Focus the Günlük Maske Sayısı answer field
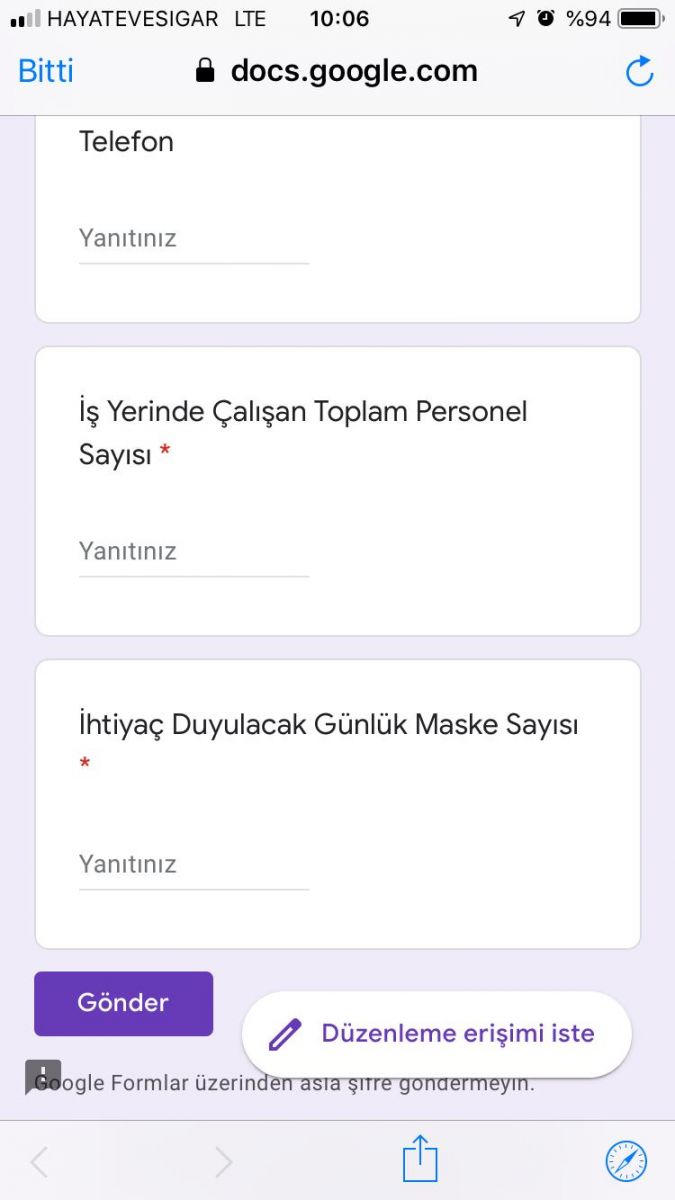675x1200 pixels. pyautogui.click(x=193, y=865)
